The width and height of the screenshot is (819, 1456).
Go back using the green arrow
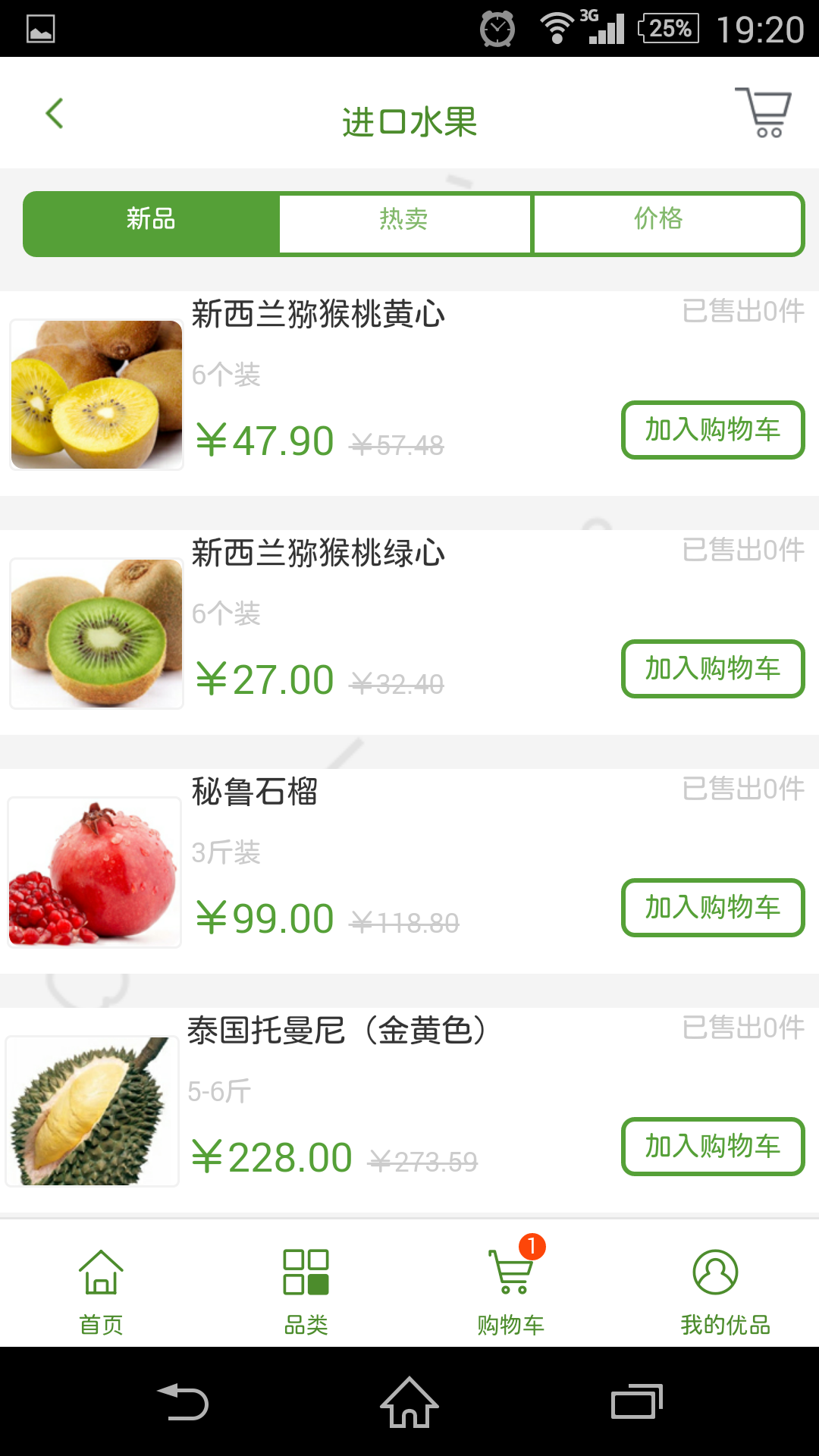(x=55, y=114)
